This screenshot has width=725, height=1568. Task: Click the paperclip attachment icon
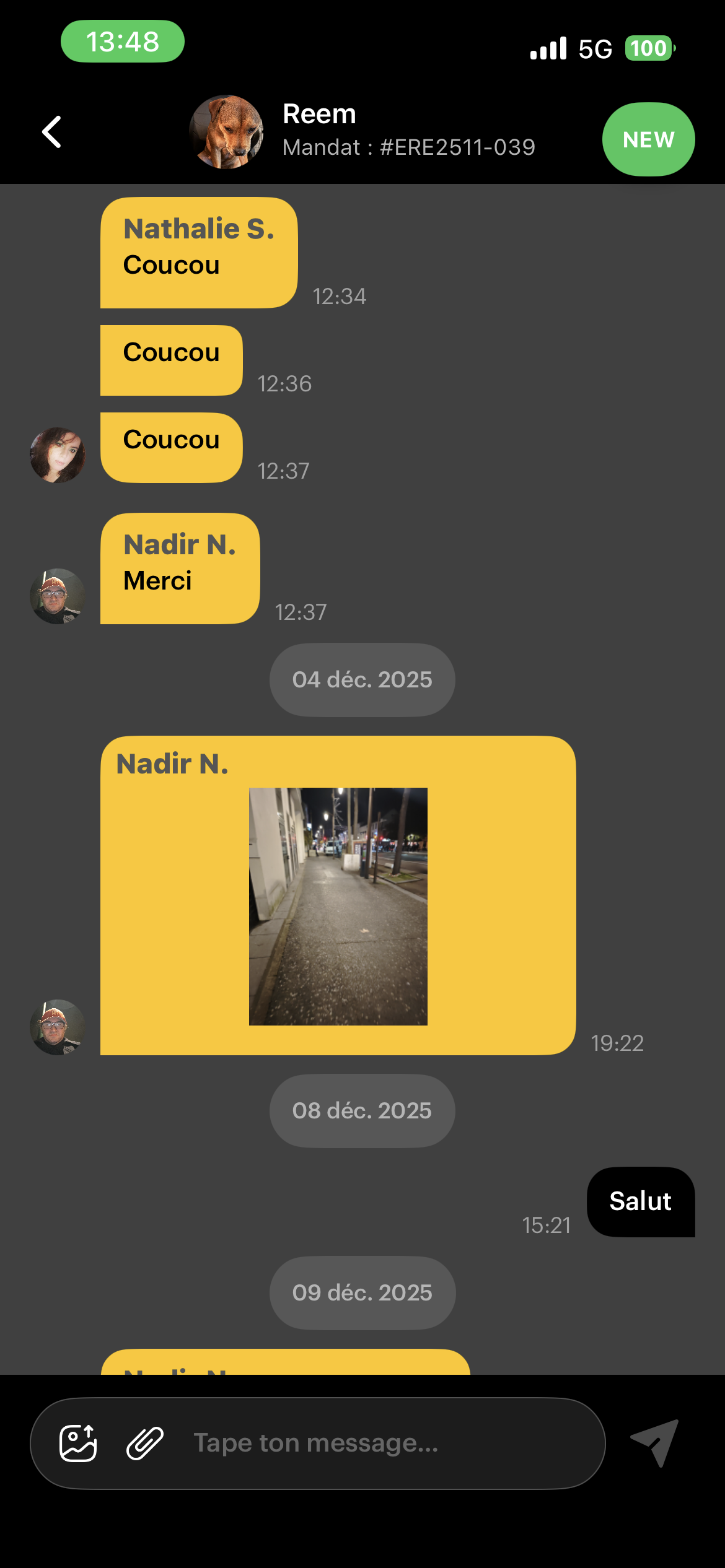pos(144,1443)
